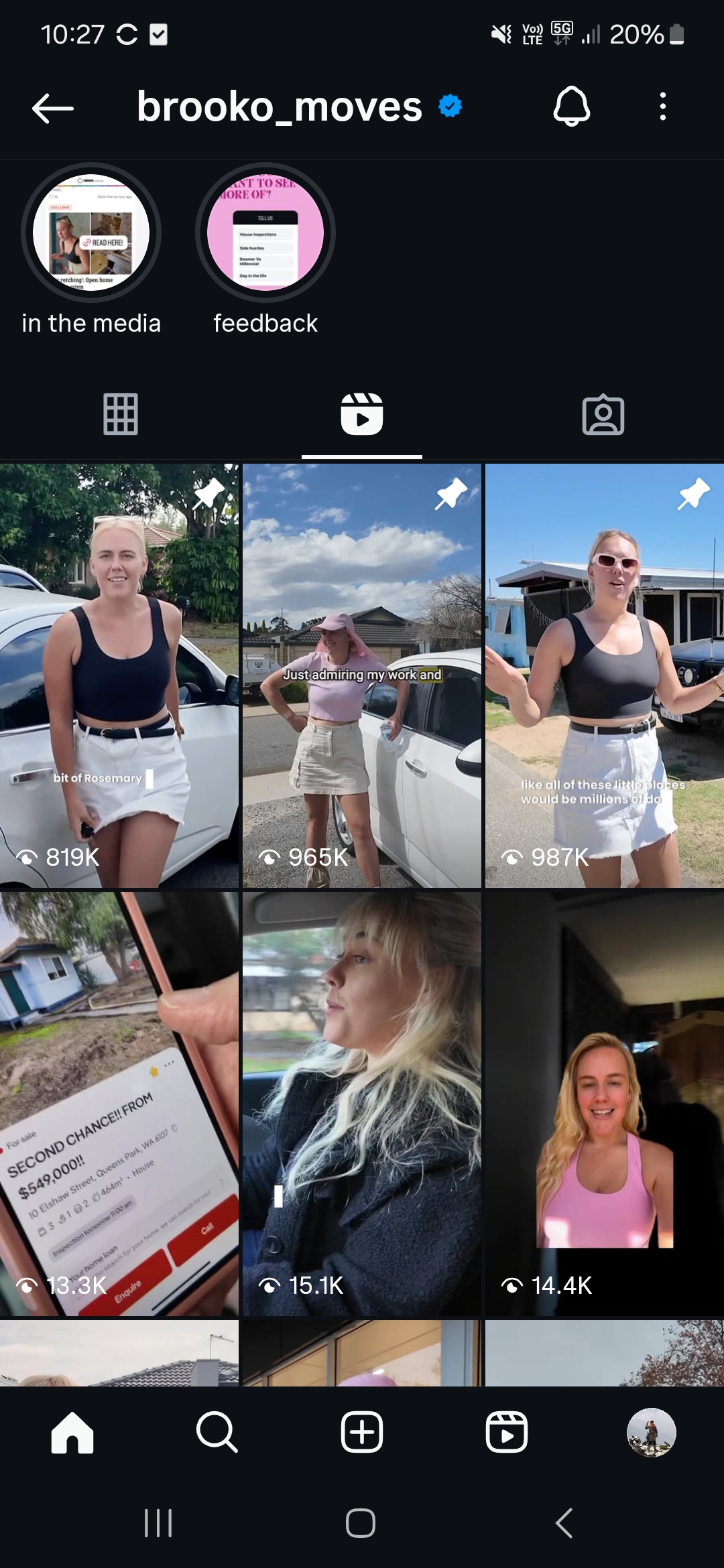Open the reel with 15.1K views
The image size is (724, 1568).
[362, 1104]
